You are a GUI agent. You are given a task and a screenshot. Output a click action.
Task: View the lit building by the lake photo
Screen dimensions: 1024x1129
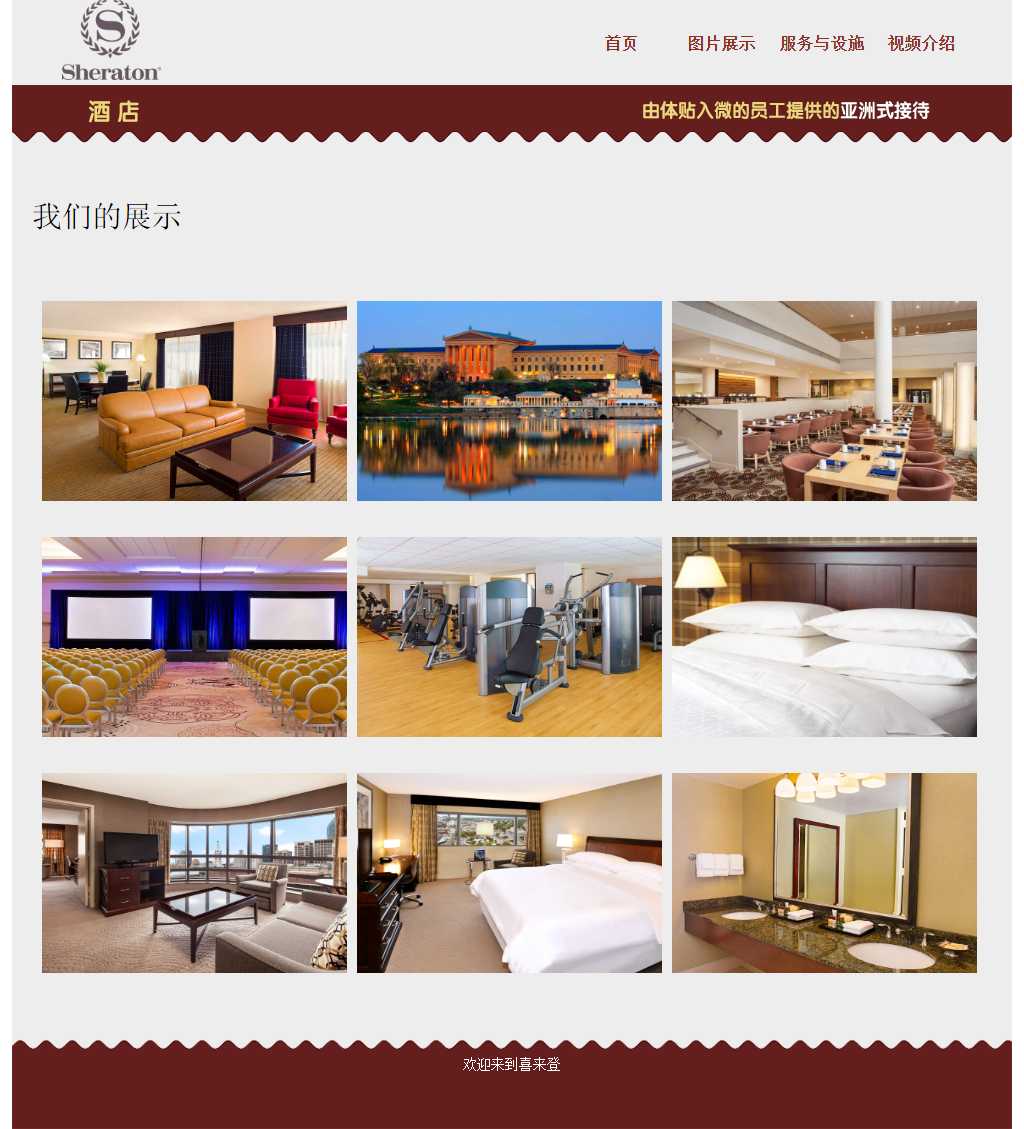pos(509,401)
